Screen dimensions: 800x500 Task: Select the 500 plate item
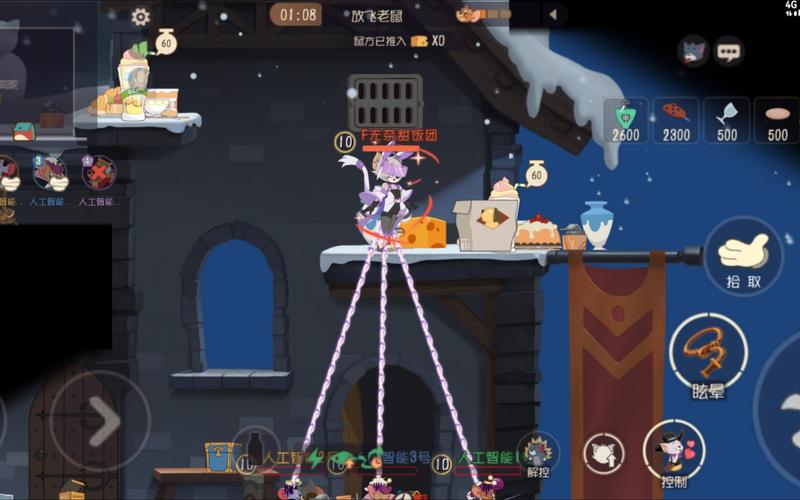coord(777,120)
